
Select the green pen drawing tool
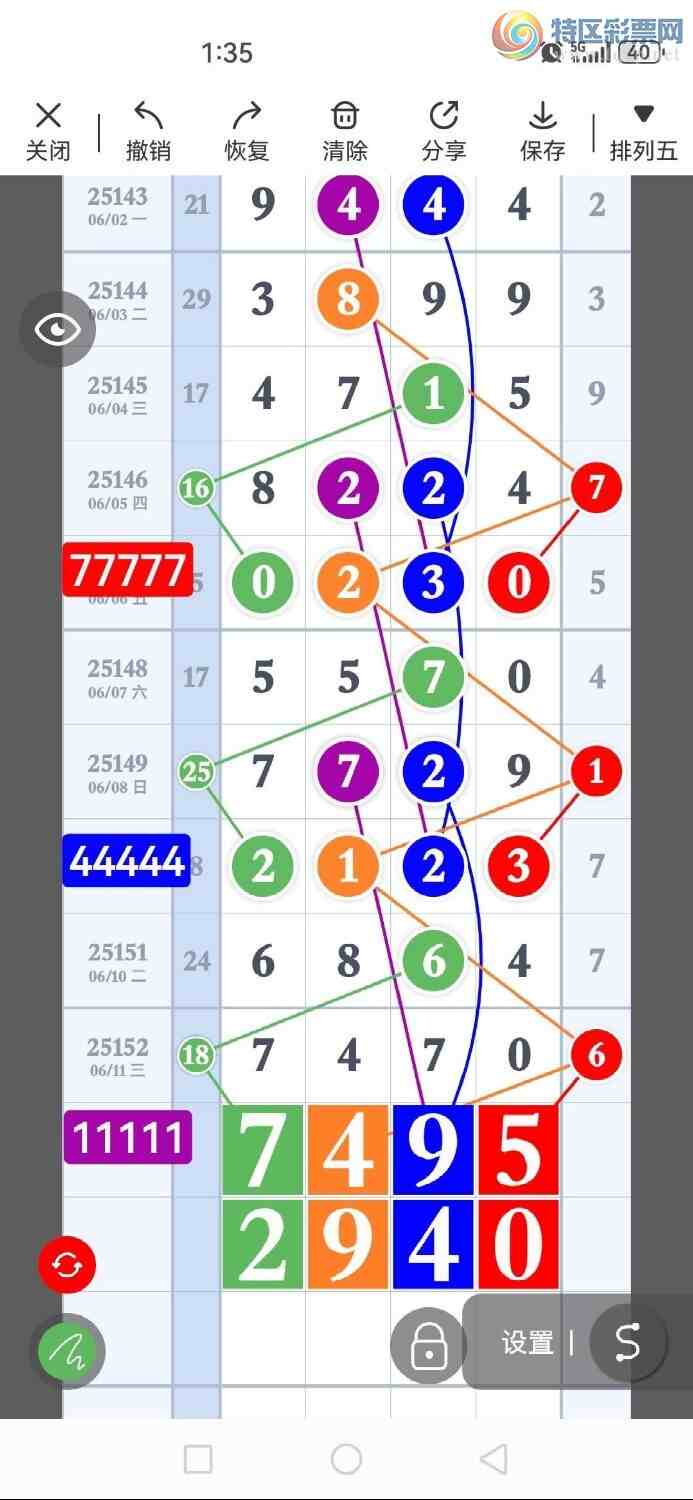pyautogui.click(x=67, y=1352)
